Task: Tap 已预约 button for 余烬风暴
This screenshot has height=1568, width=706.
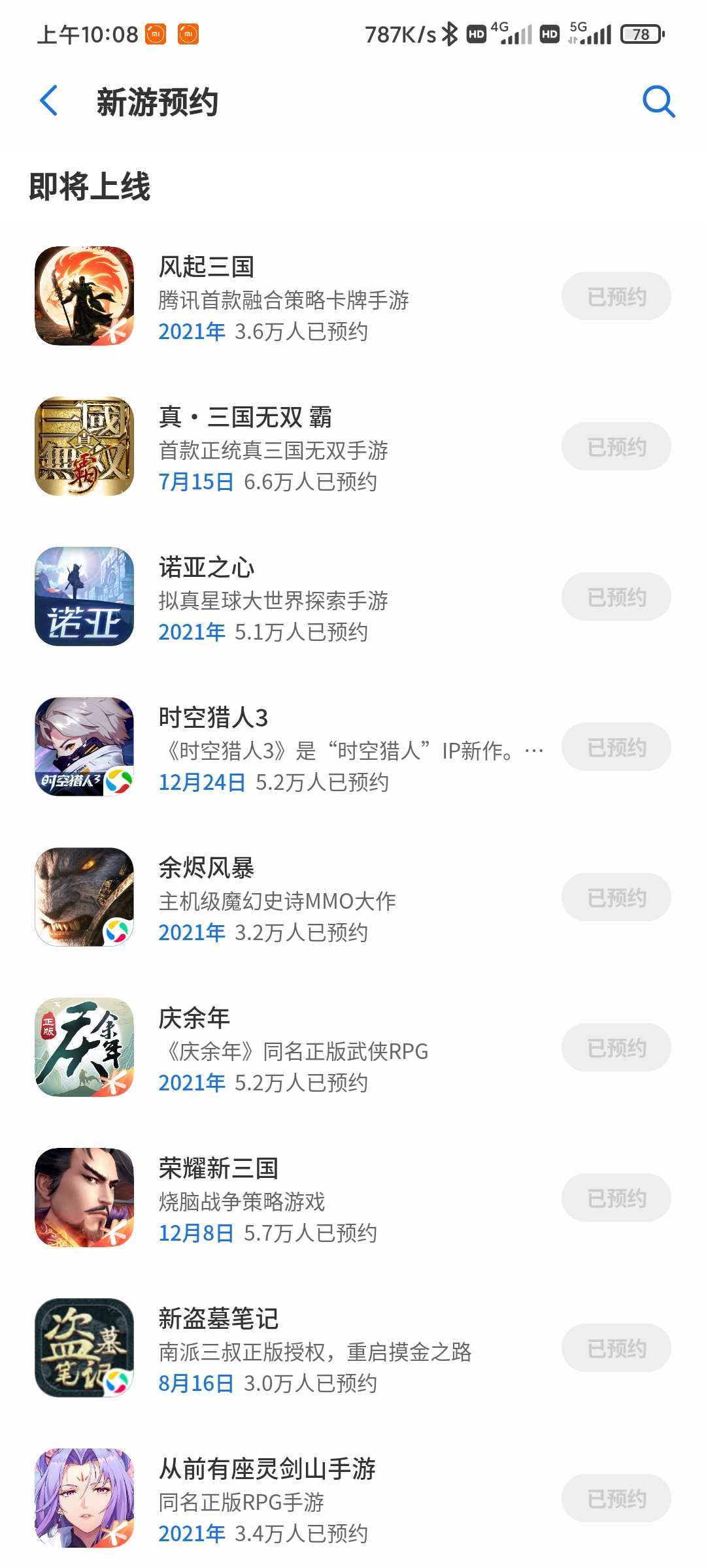Action: click(x=616, y=898)
